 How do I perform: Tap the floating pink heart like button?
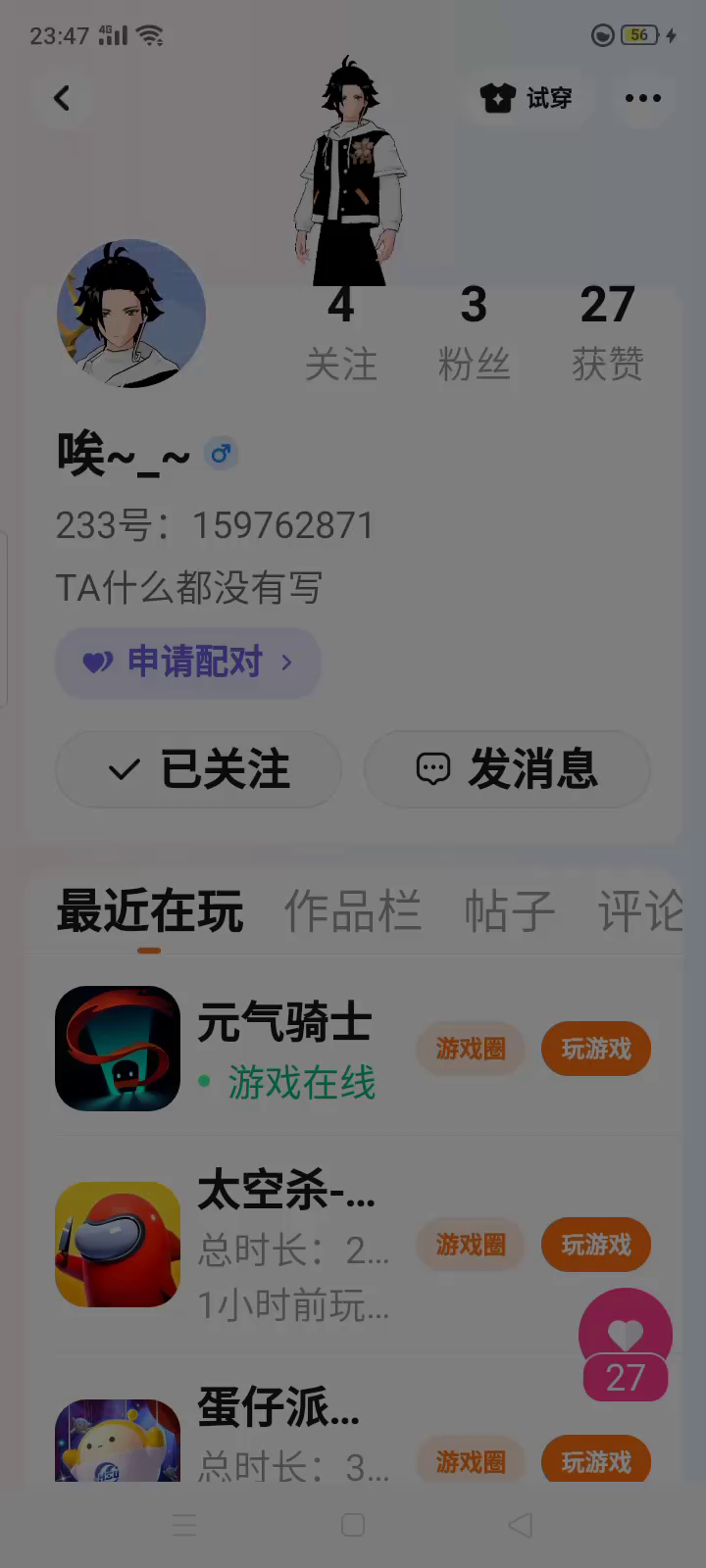[x=626, y=1335]
